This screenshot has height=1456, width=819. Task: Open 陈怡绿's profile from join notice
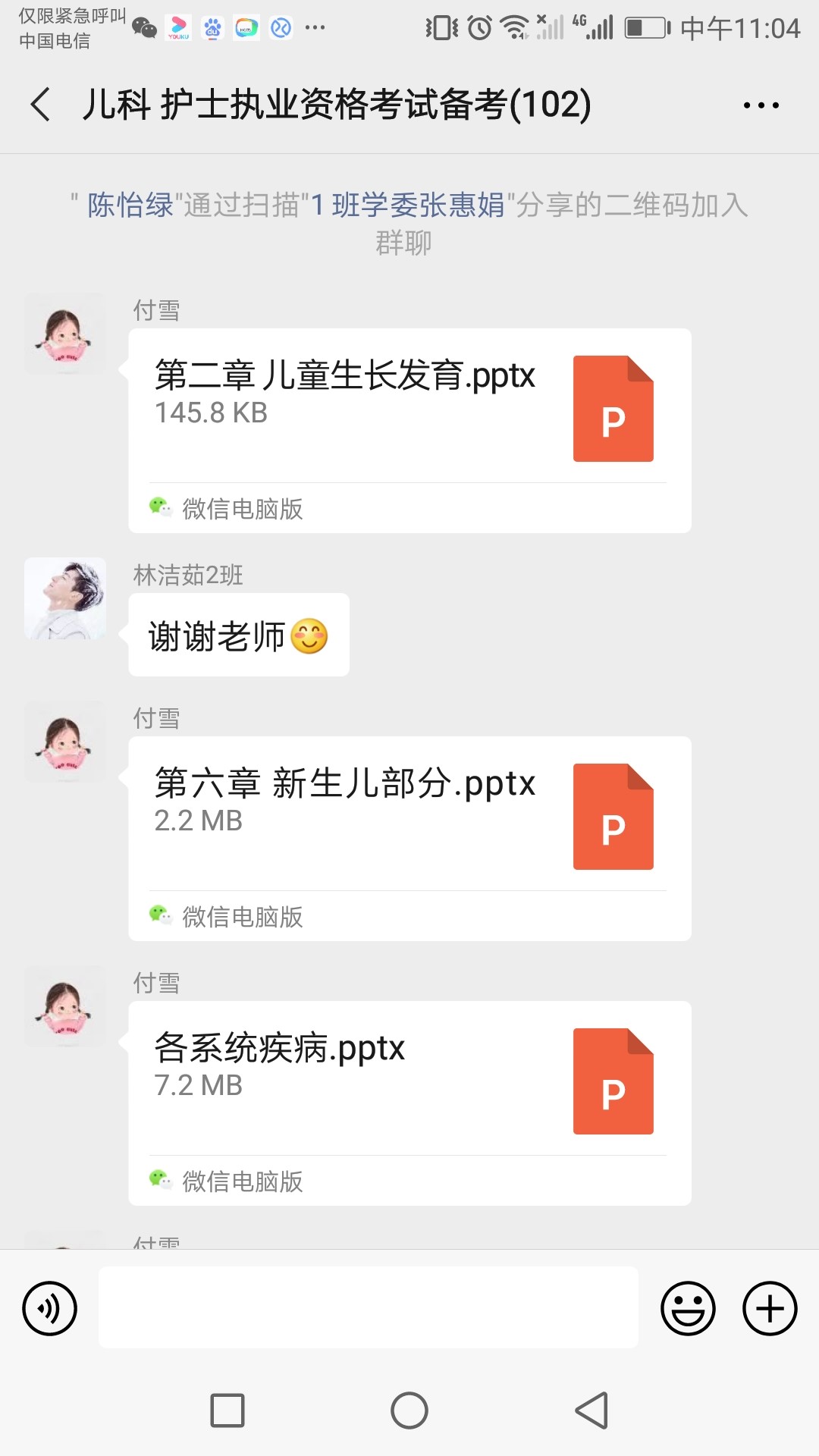point(130,206)
